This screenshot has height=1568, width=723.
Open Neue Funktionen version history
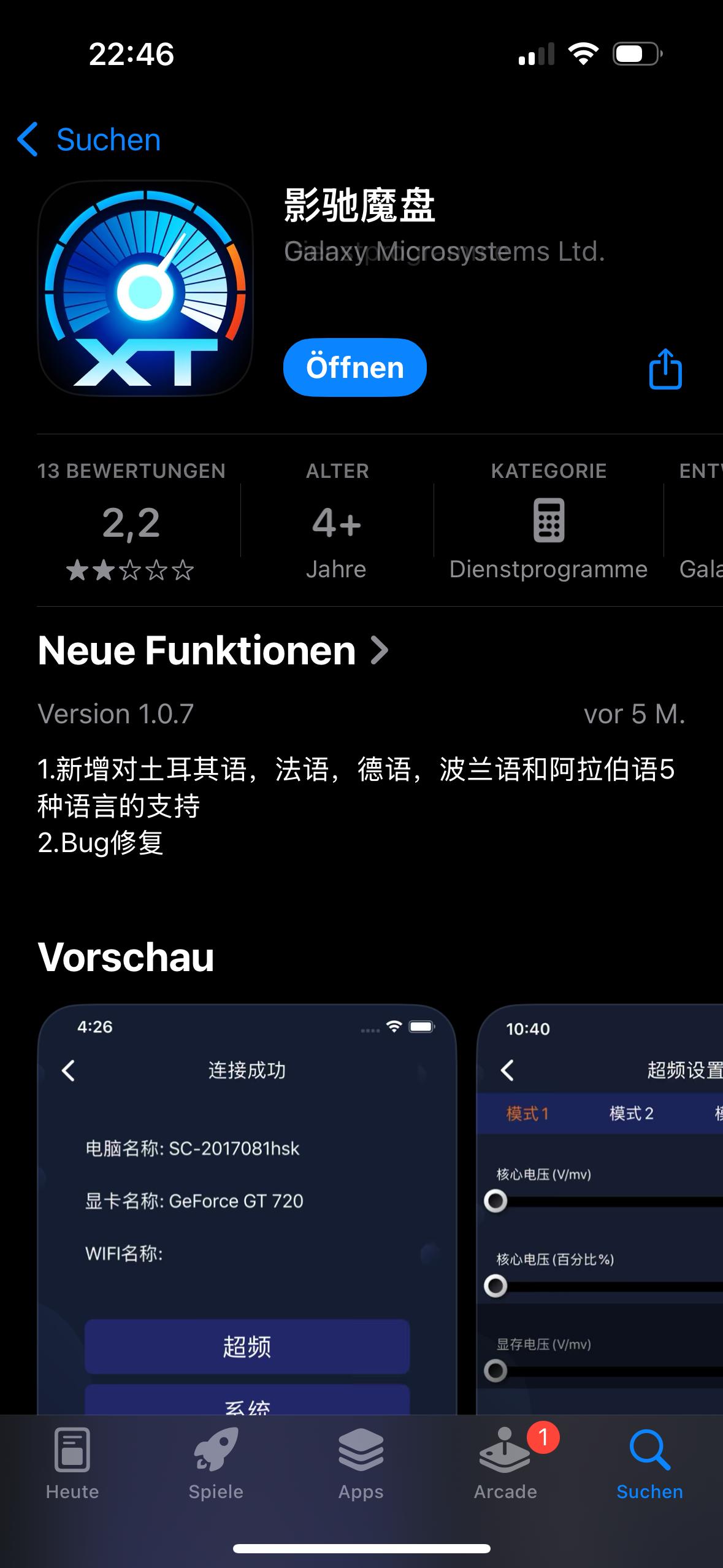pyautogui.click(x=213, y=650)
